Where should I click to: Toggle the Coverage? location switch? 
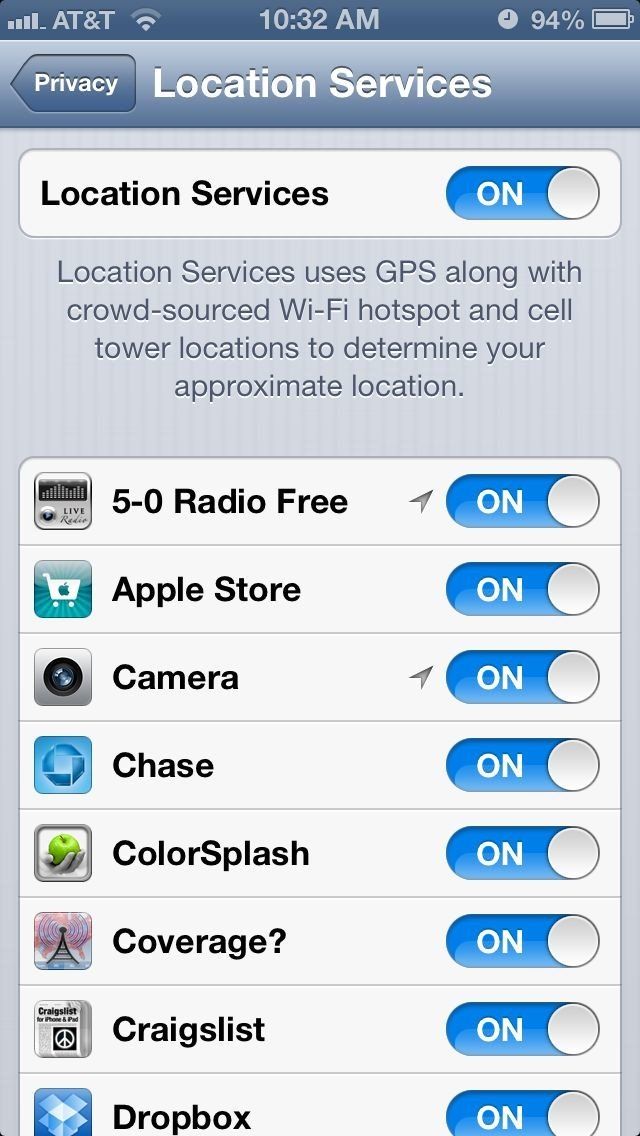(x=522, y=941)
